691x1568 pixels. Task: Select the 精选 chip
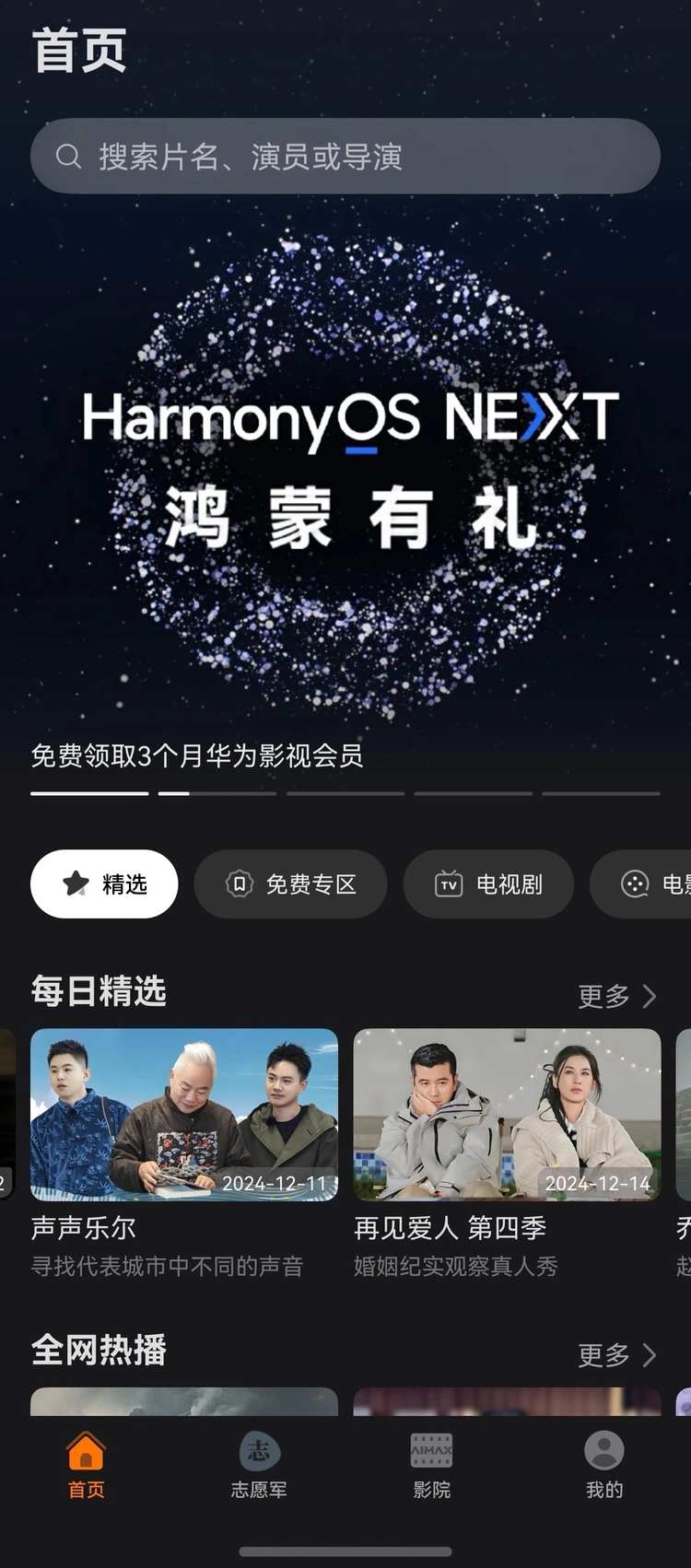click(x=104, y=884)
